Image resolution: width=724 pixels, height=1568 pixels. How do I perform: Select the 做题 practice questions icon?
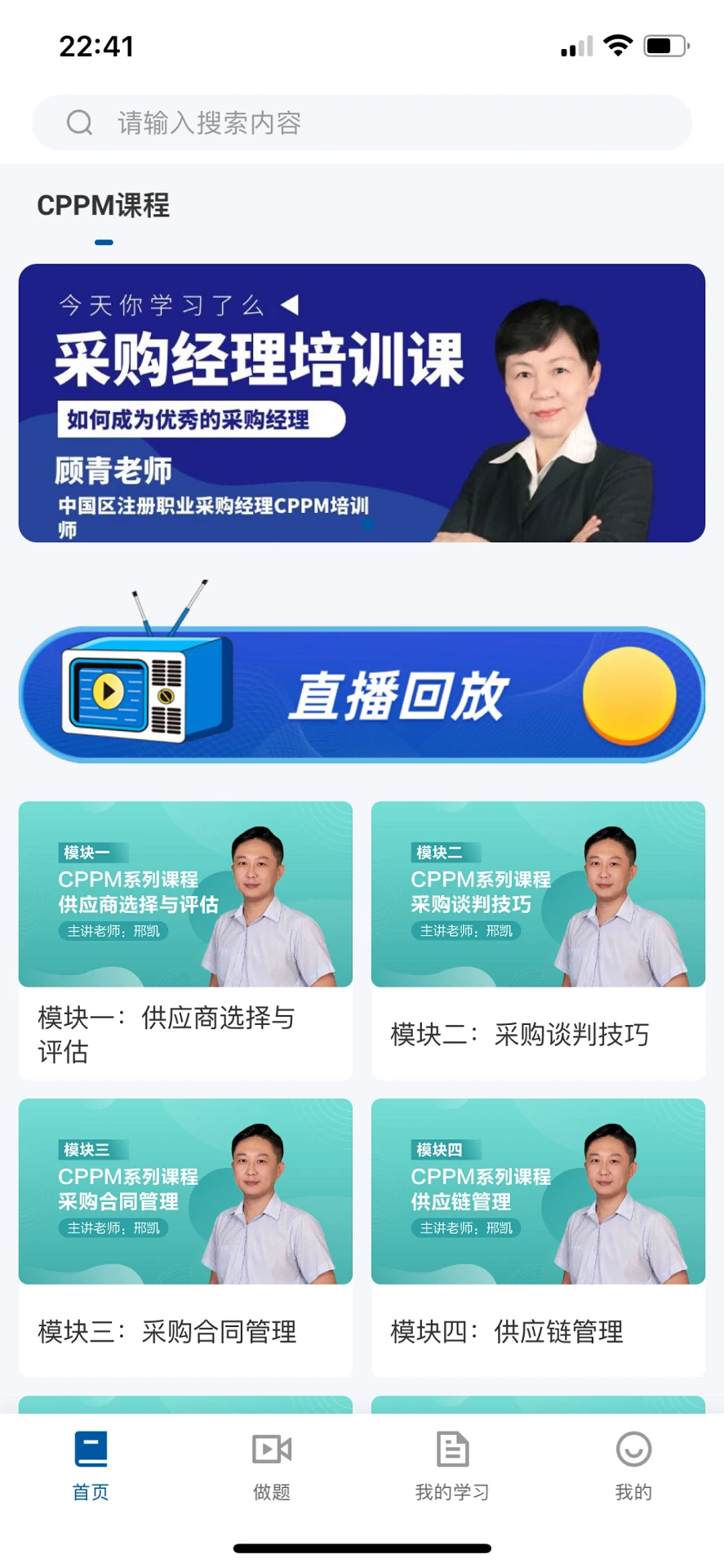pyautogui.click(x=271, y=1450)
